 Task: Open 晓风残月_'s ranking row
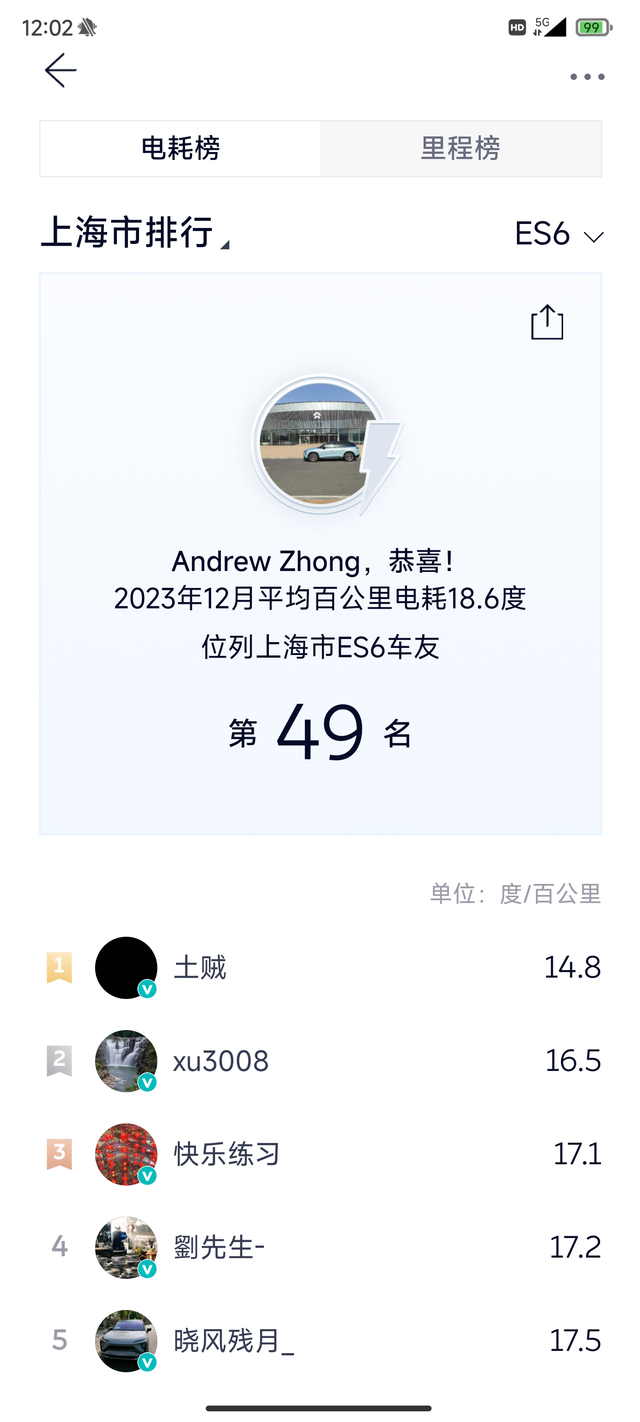pos(320,1340)
